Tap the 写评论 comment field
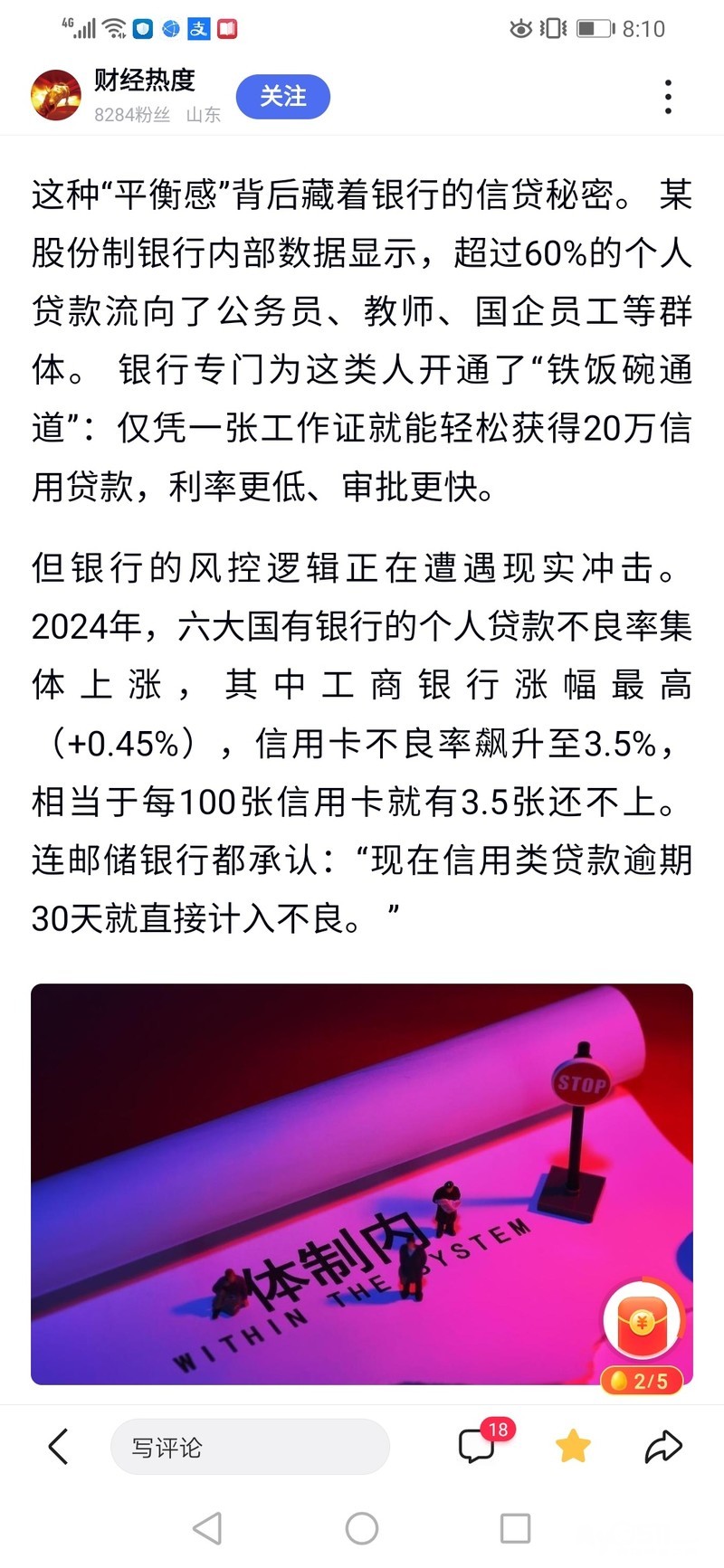 (250, 1447)
